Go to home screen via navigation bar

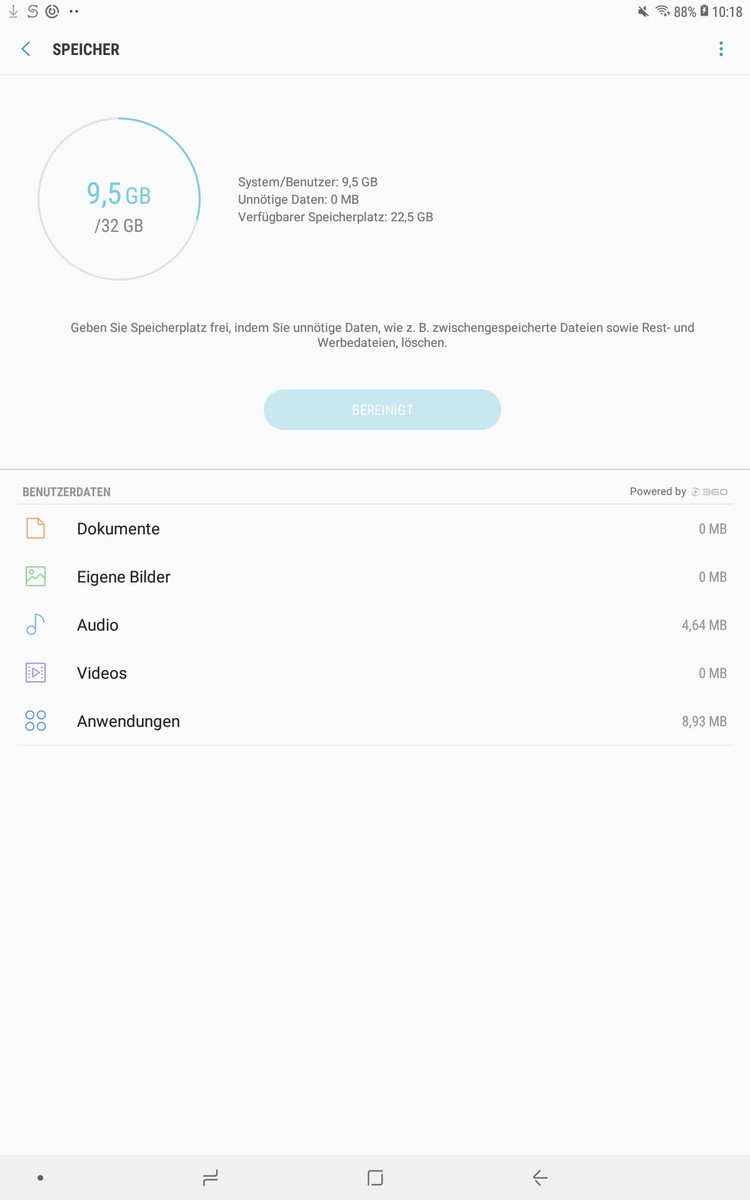click(375, 1178)
